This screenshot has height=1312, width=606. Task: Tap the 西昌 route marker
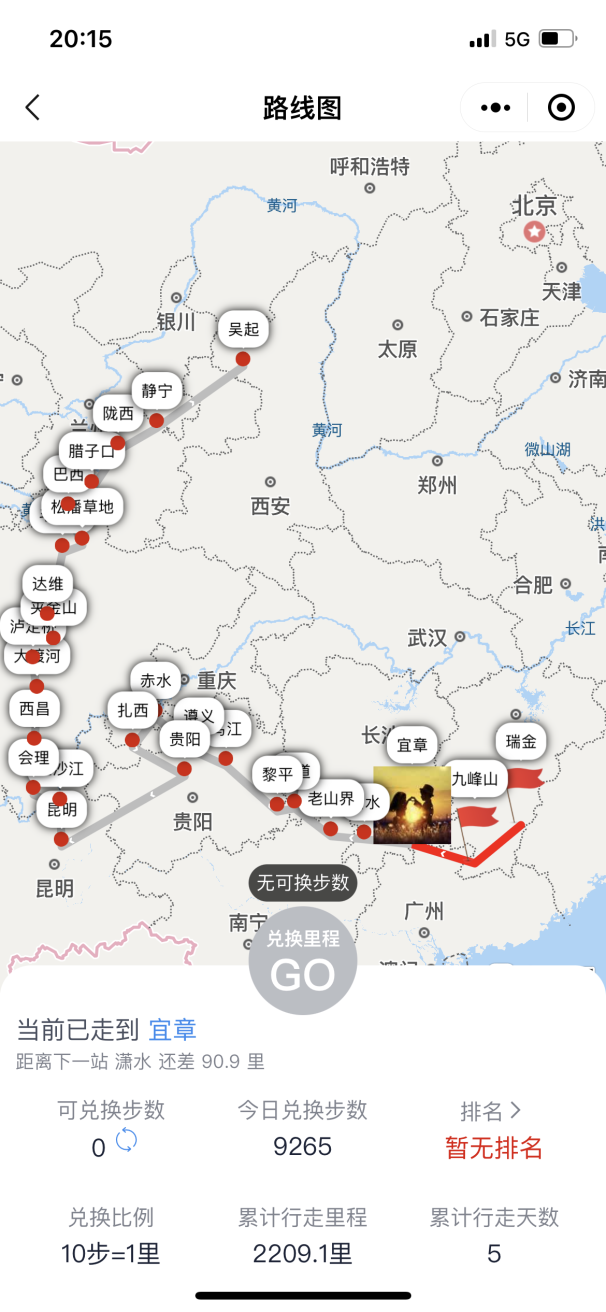click(x=35, y=709)
